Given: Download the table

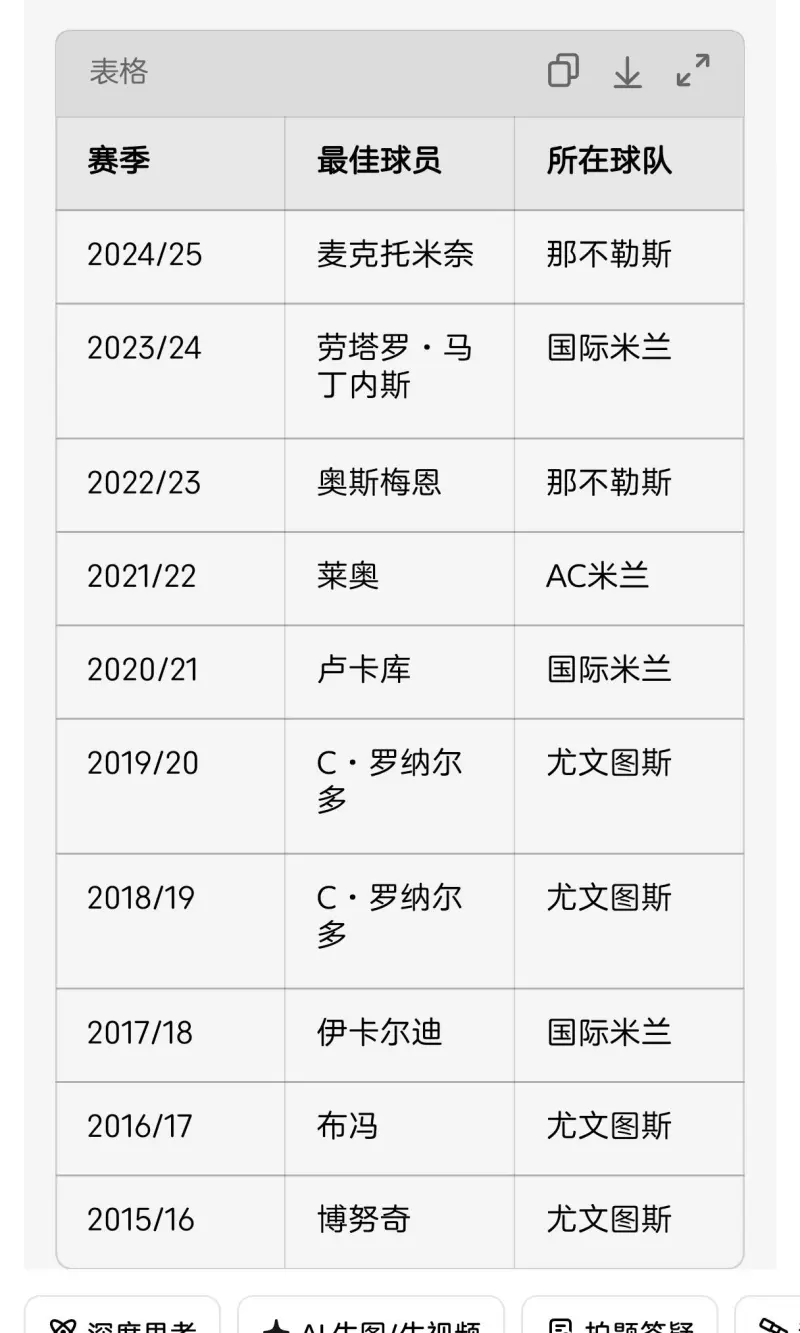Looking at the screenshot, I should point(627,72).
